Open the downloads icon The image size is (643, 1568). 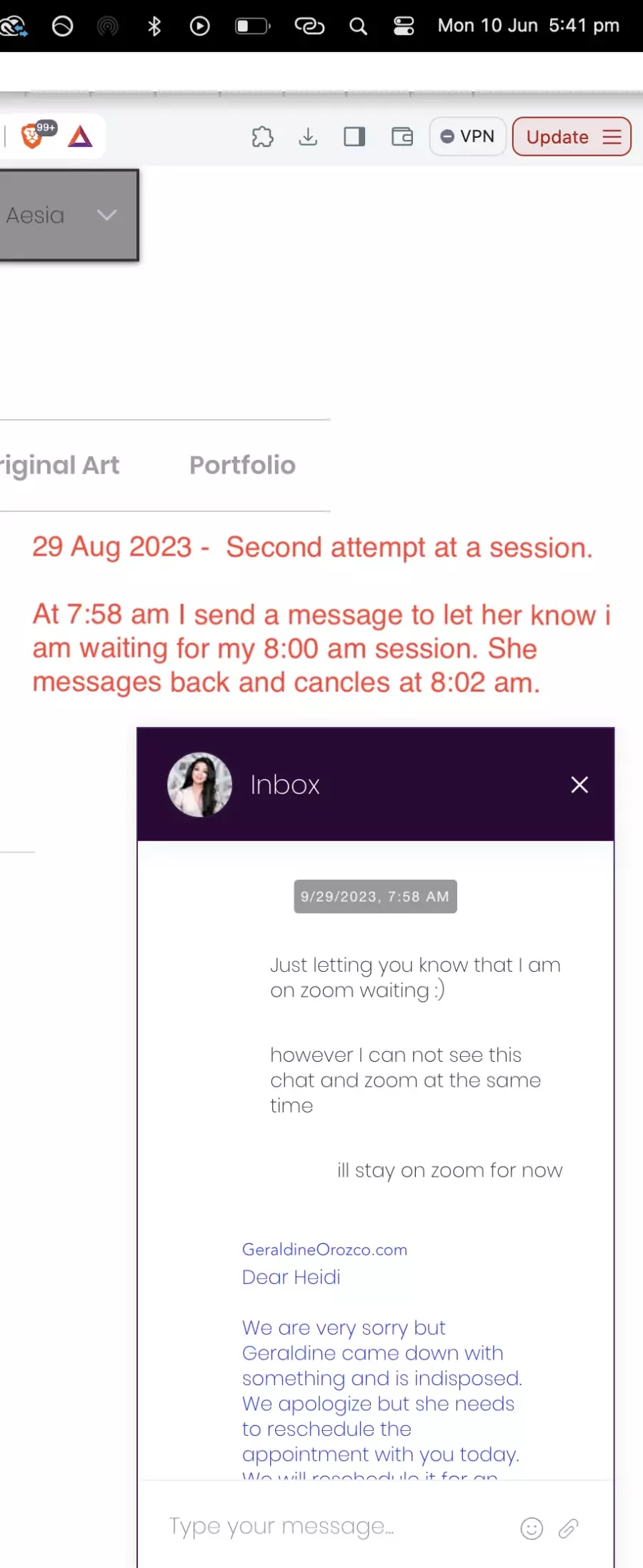(x=308, y=136)
